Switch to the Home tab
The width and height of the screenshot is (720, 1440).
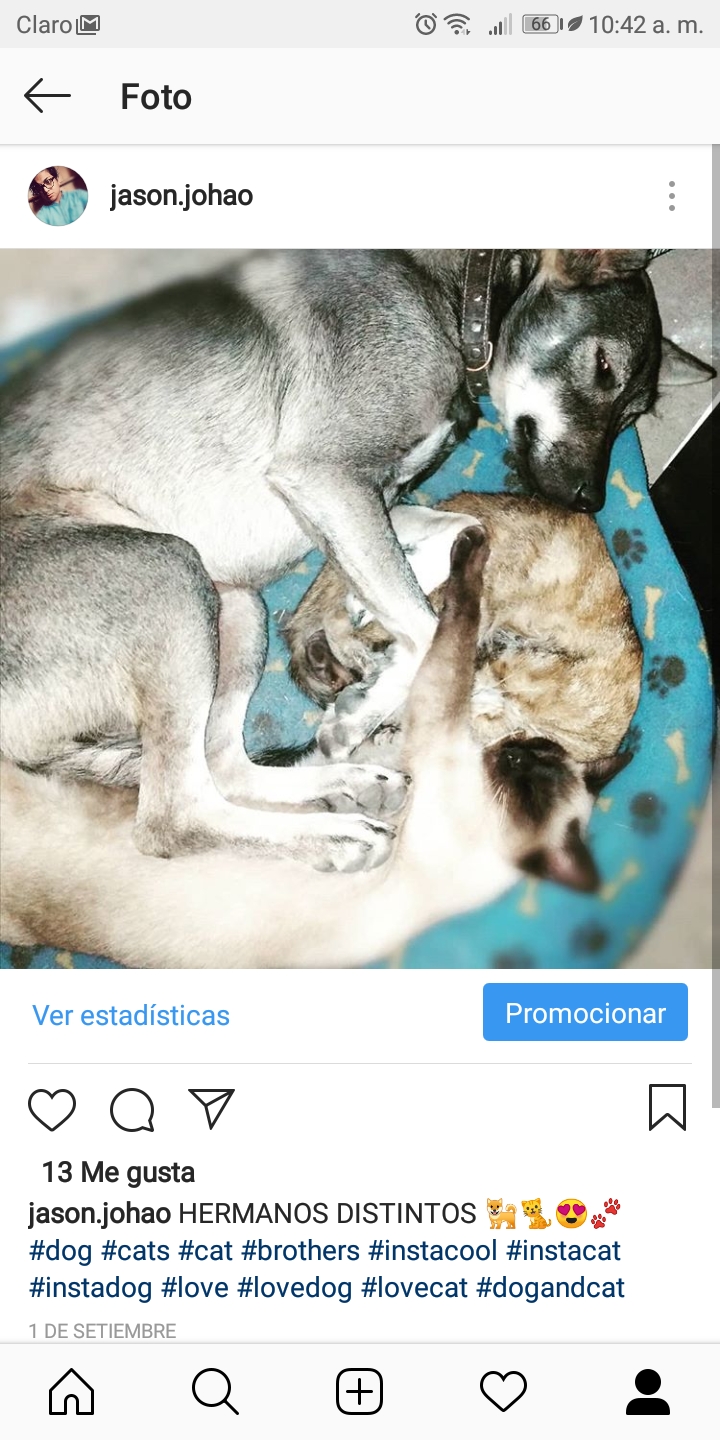72,1391
